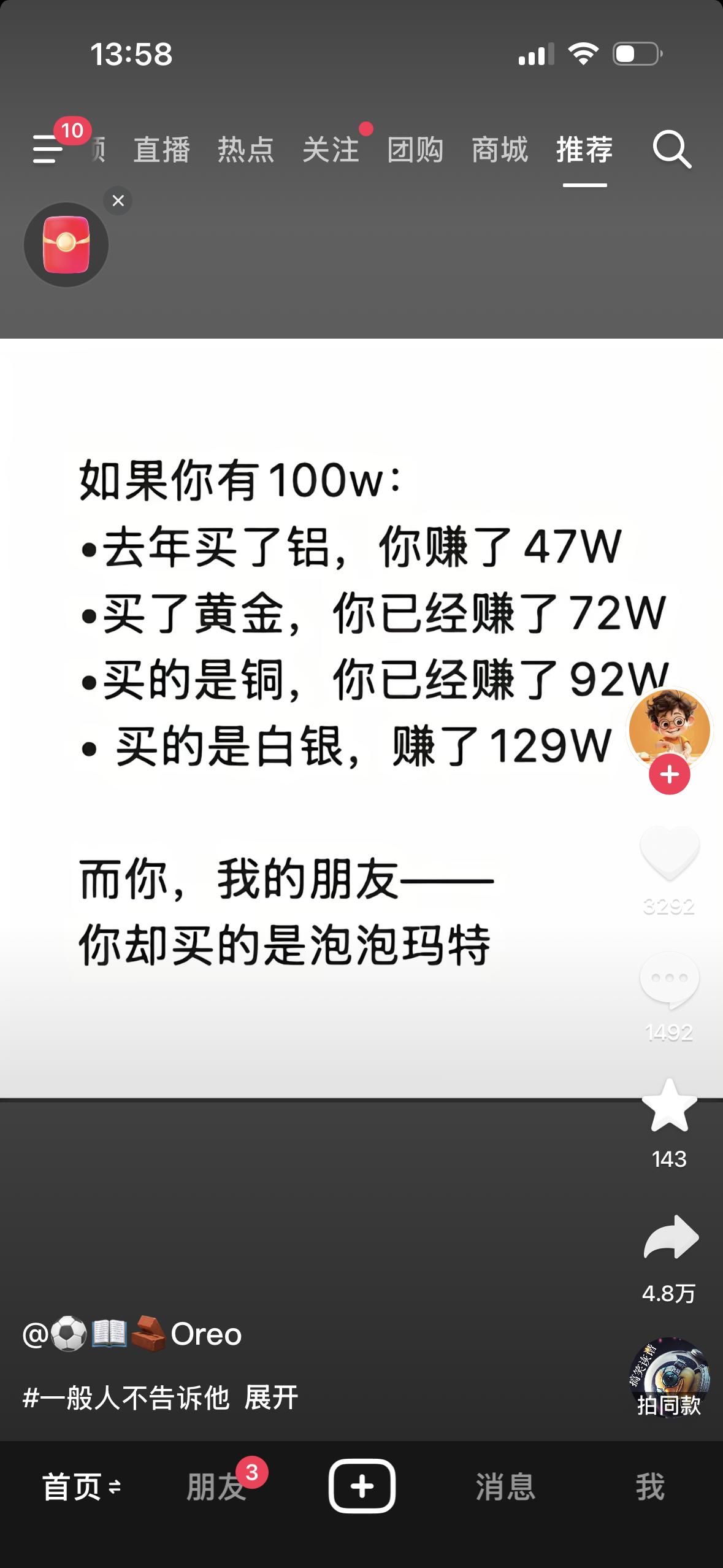The image size is (723, 1568).
Task: Expand the caption with 展开
Action: 271,1398
